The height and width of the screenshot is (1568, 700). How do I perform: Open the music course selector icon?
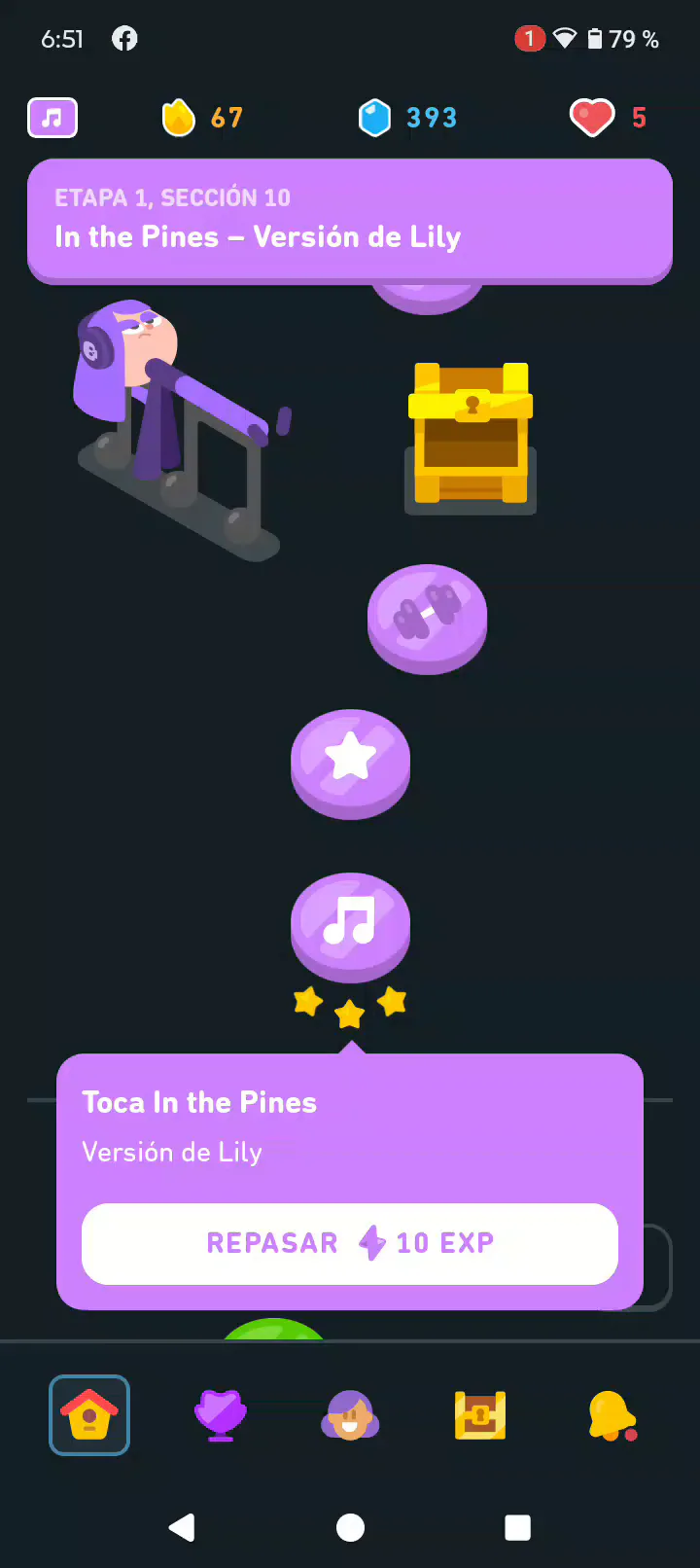pyautogui.click(x=52, y=118)
